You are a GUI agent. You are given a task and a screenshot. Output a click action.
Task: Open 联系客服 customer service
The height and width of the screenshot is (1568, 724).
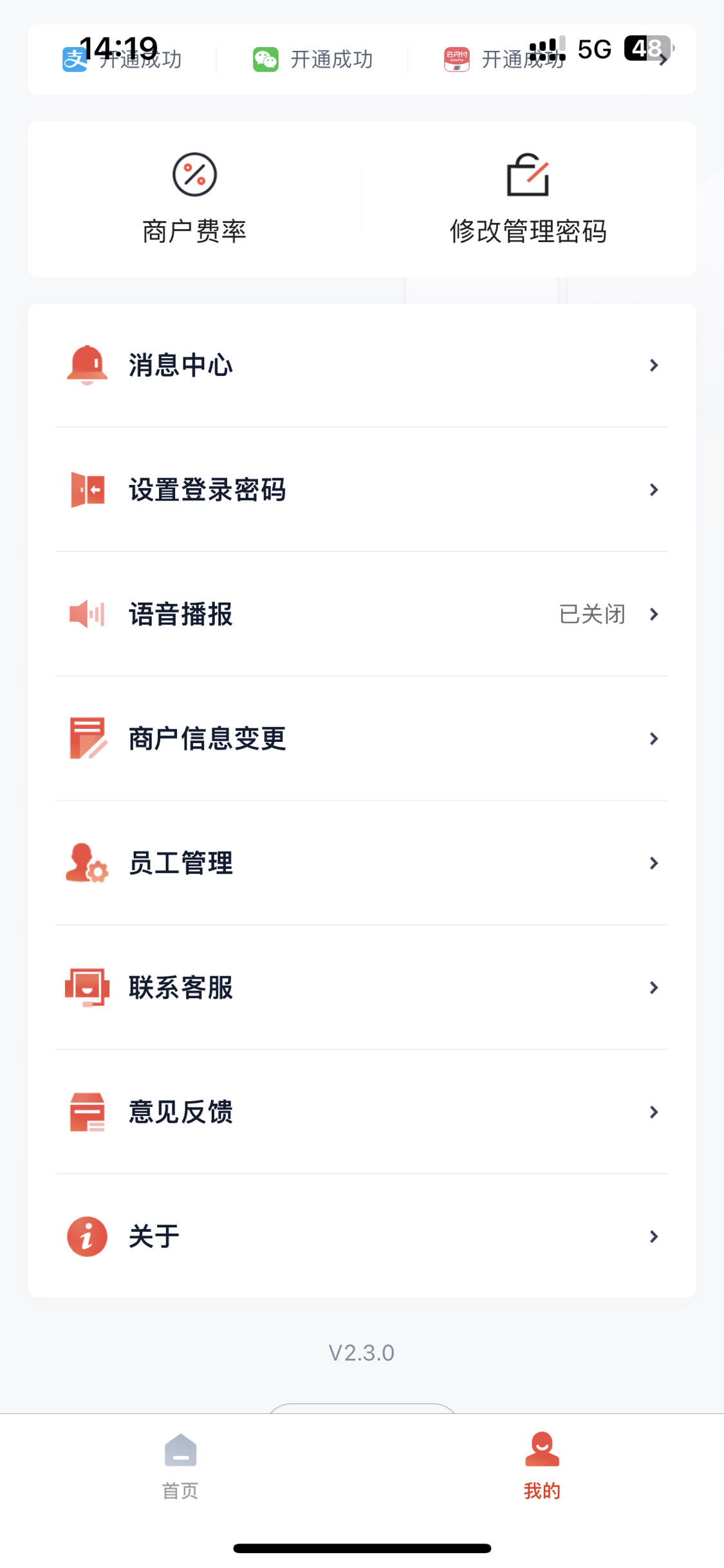click(x=362, y=987)
